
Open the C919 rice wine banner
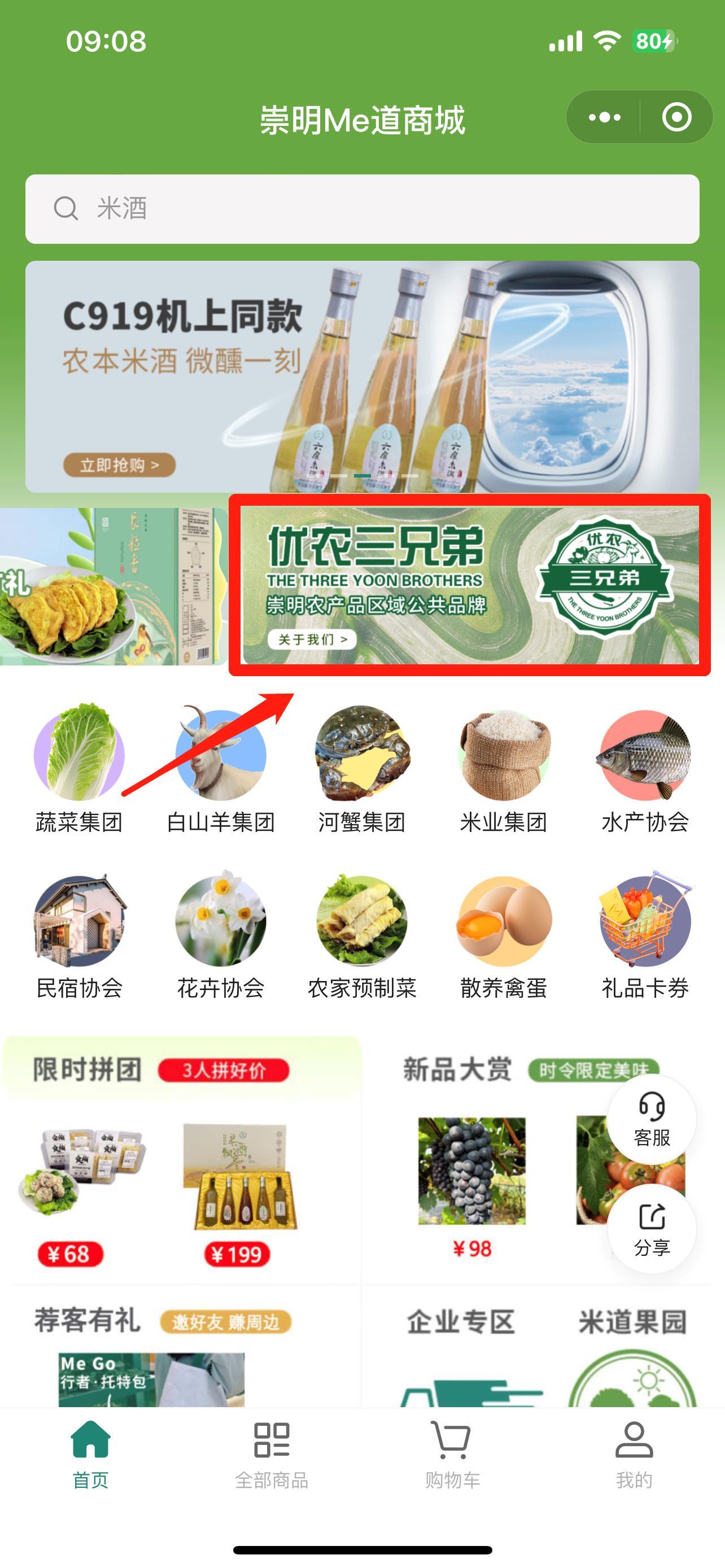pyautogui.click(x=362, y=376)
